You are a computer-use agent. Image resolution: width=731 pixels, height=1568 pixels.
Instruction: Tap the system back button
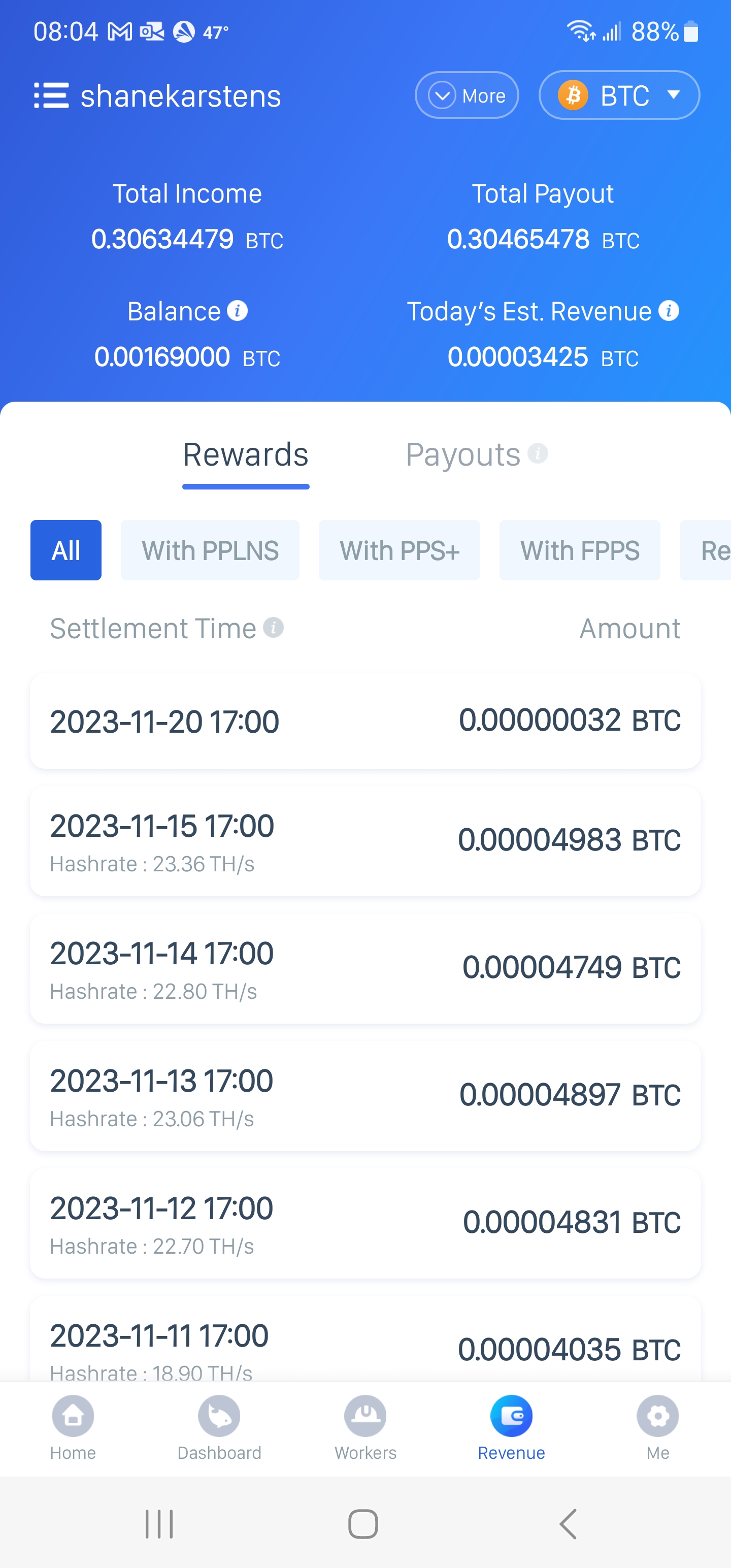click(x=568, y=1523)
